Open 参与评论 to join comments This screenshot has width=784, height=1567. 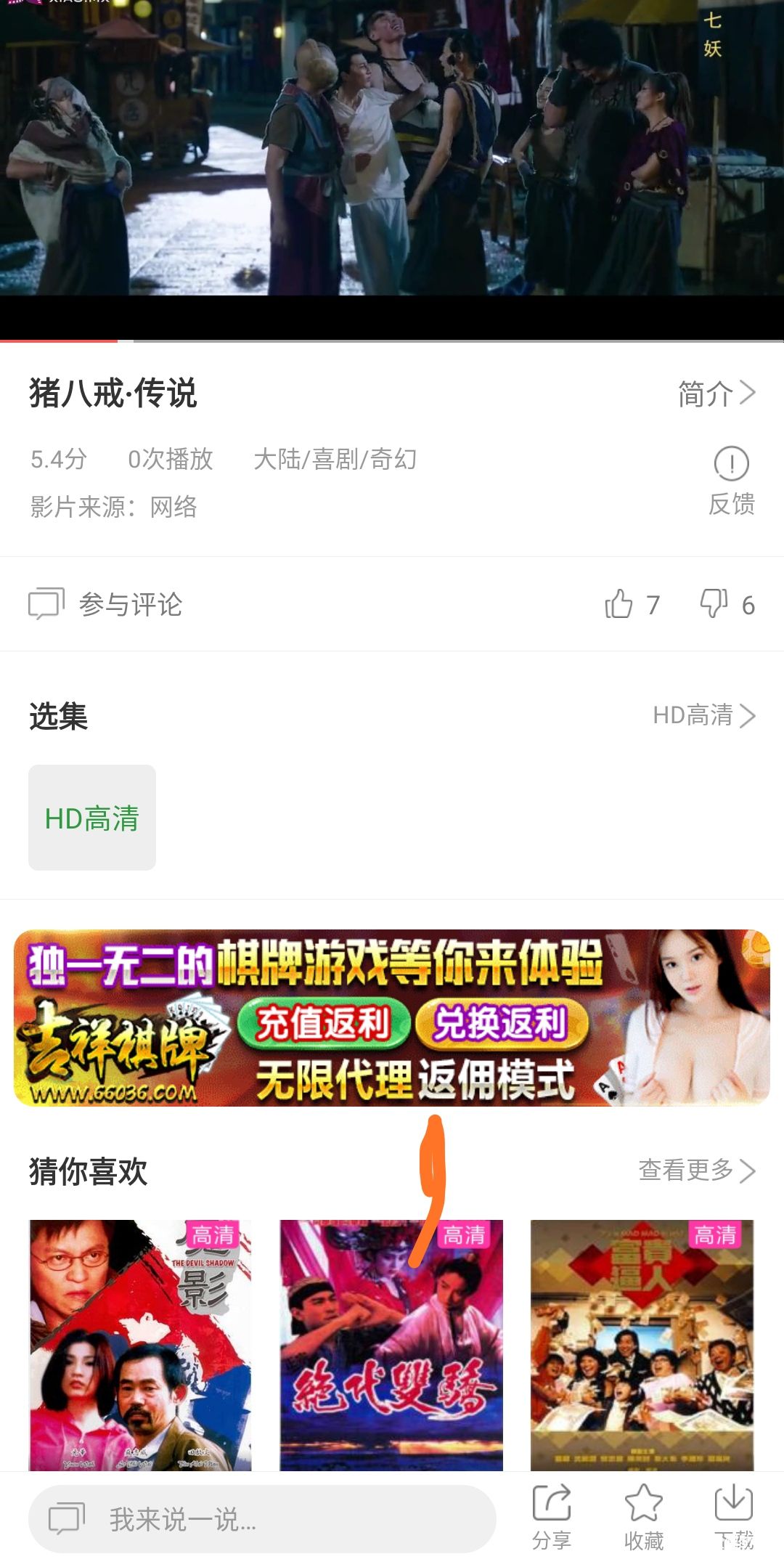(x=106, y=605)
